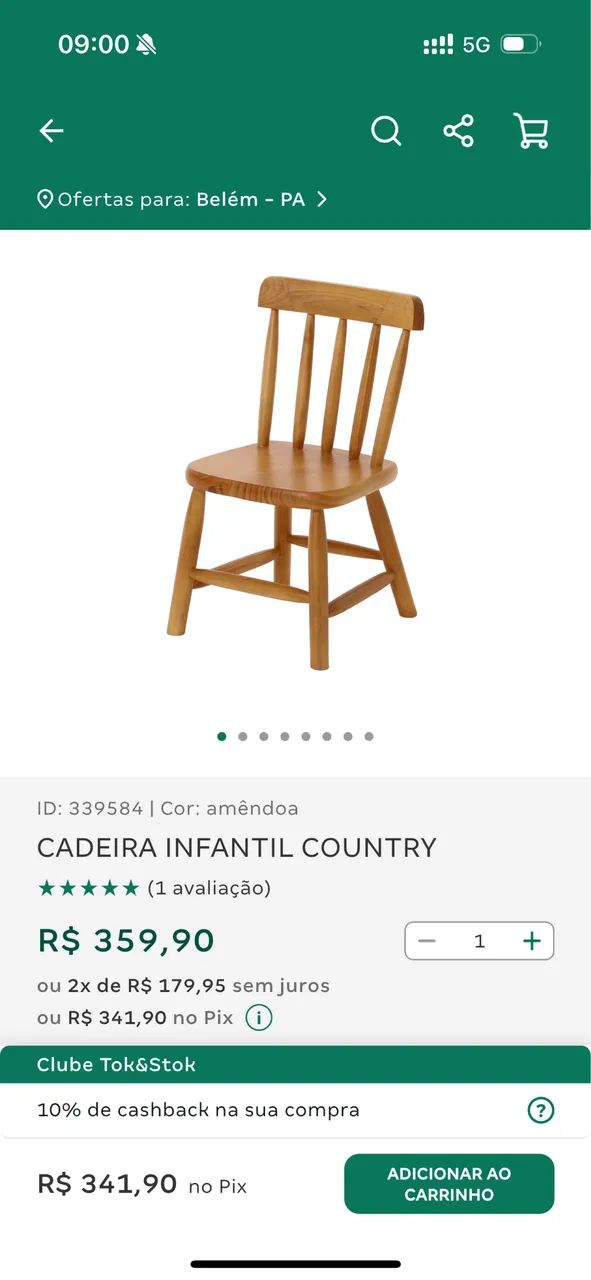This screenshot has height=1280, width=591.
Task: Go back using the arrow icon
Action: point(51,131)
